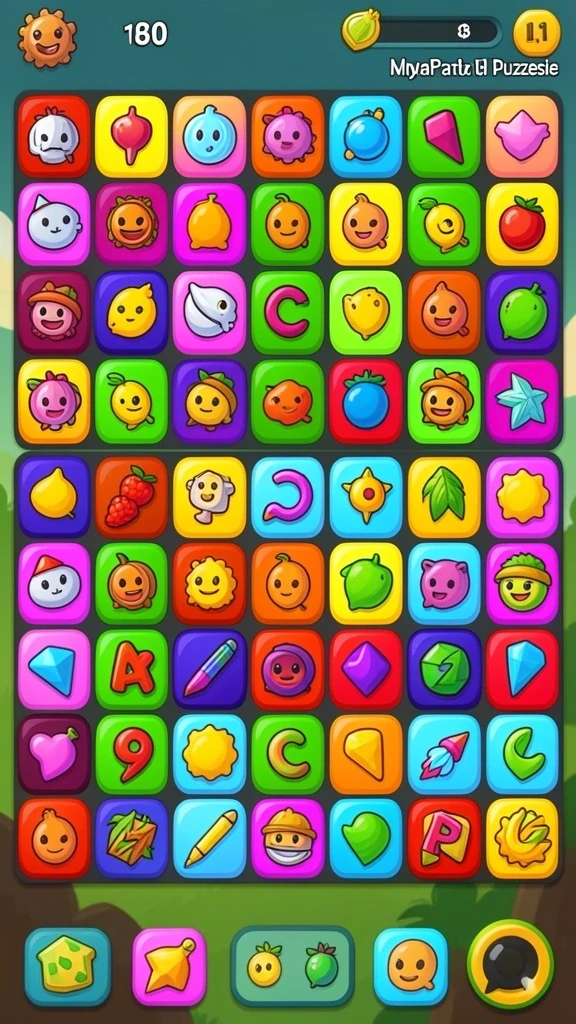
Task: Select the snowman with red hat tile
Action: click(x=54, y=583)
